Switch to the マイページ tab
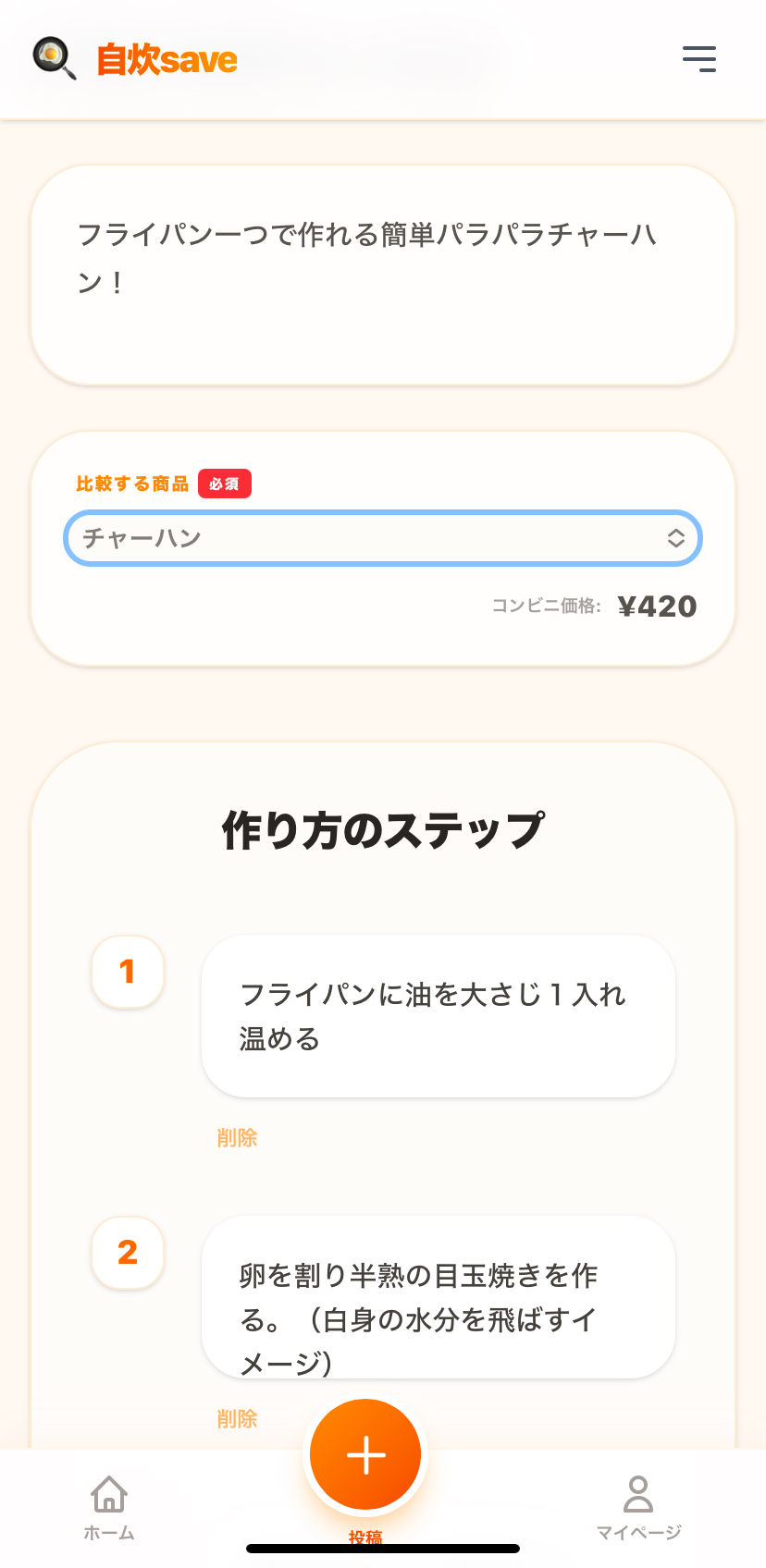 pyautogui.click(x=638, y=1507)
